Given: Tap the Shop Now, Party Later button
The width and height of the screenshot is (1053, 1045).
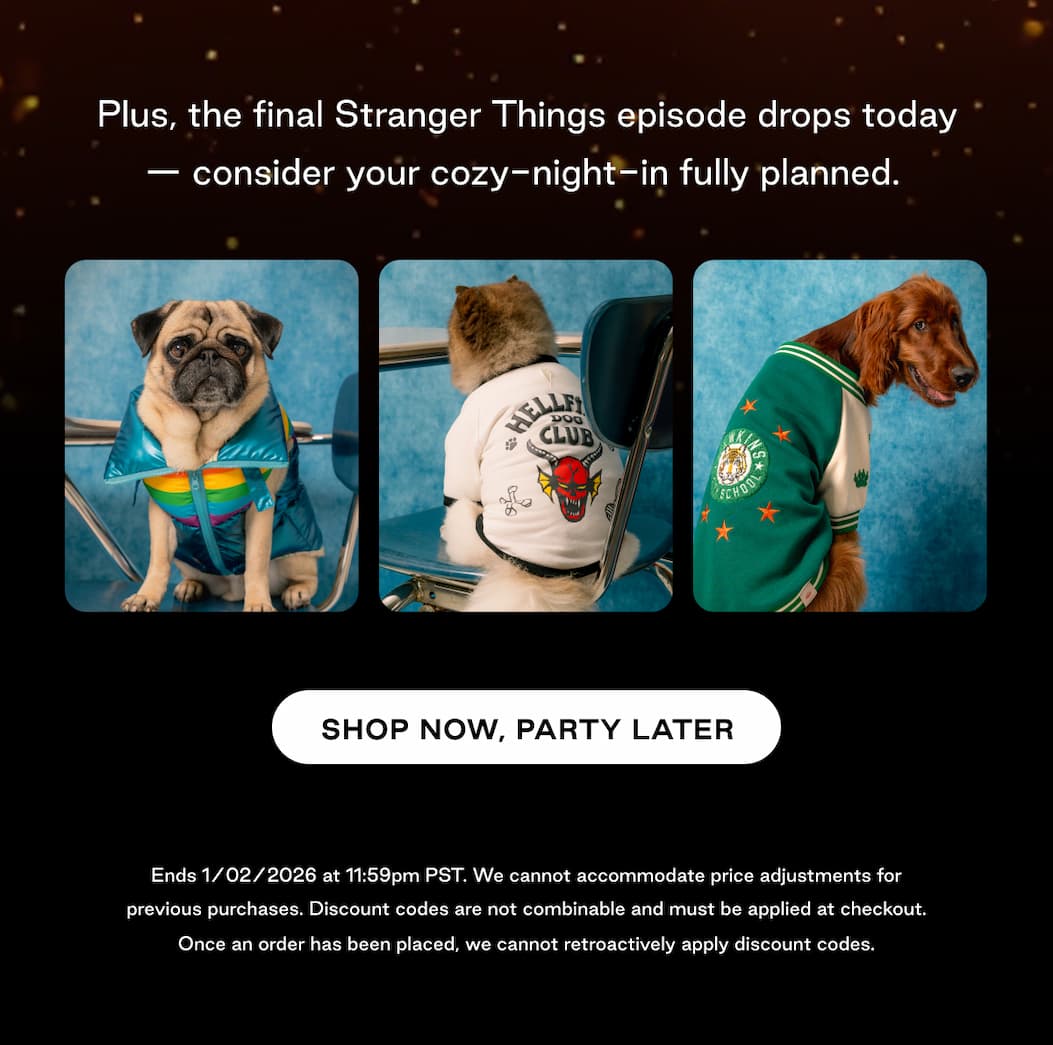Looking at the screenshot, I should pyautogui.click(x=526, y=728).
